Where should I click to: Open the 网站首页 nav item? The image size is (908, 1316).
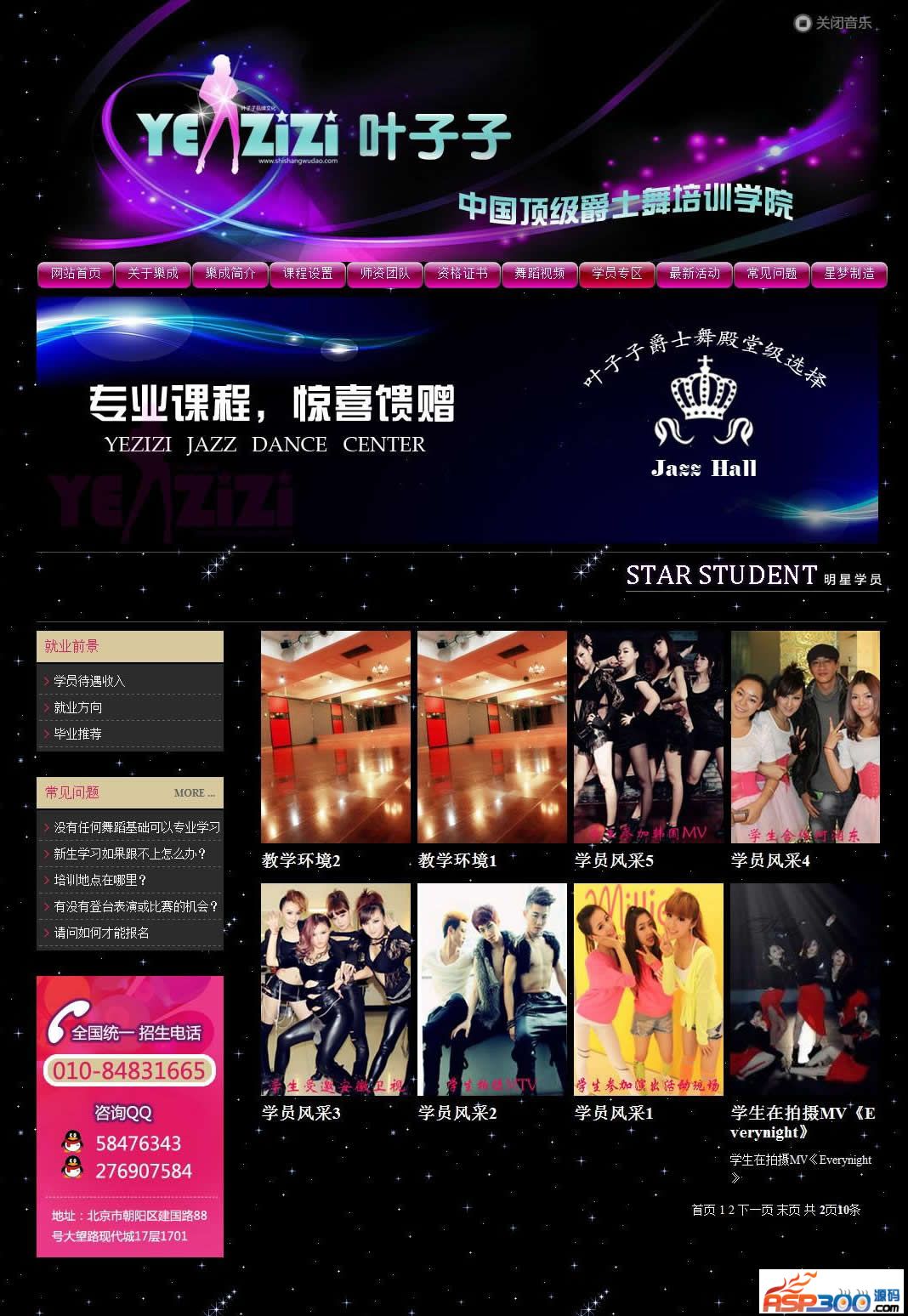76,274
